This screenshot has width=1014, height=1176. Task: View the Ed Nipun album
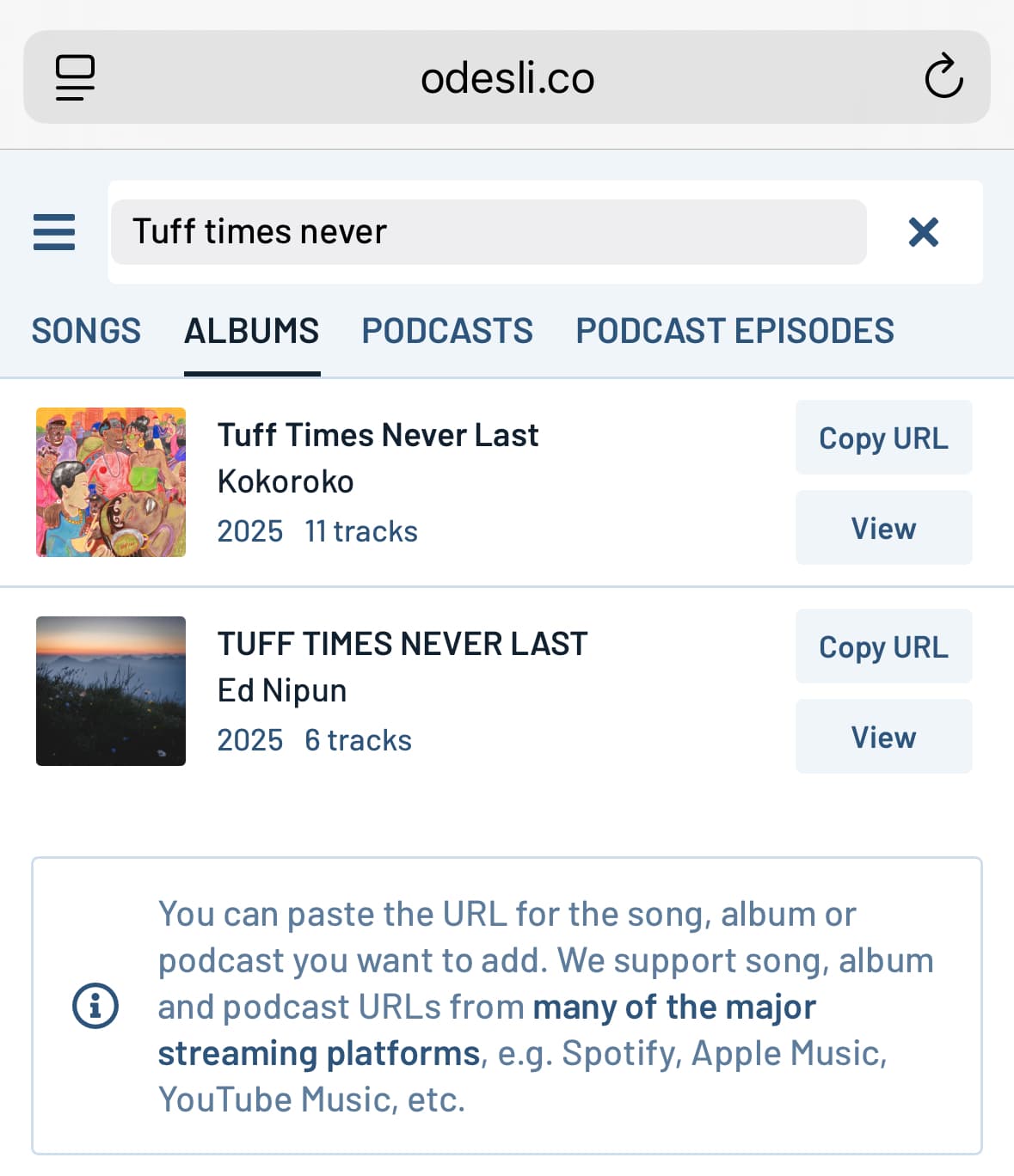coord(883,737)
